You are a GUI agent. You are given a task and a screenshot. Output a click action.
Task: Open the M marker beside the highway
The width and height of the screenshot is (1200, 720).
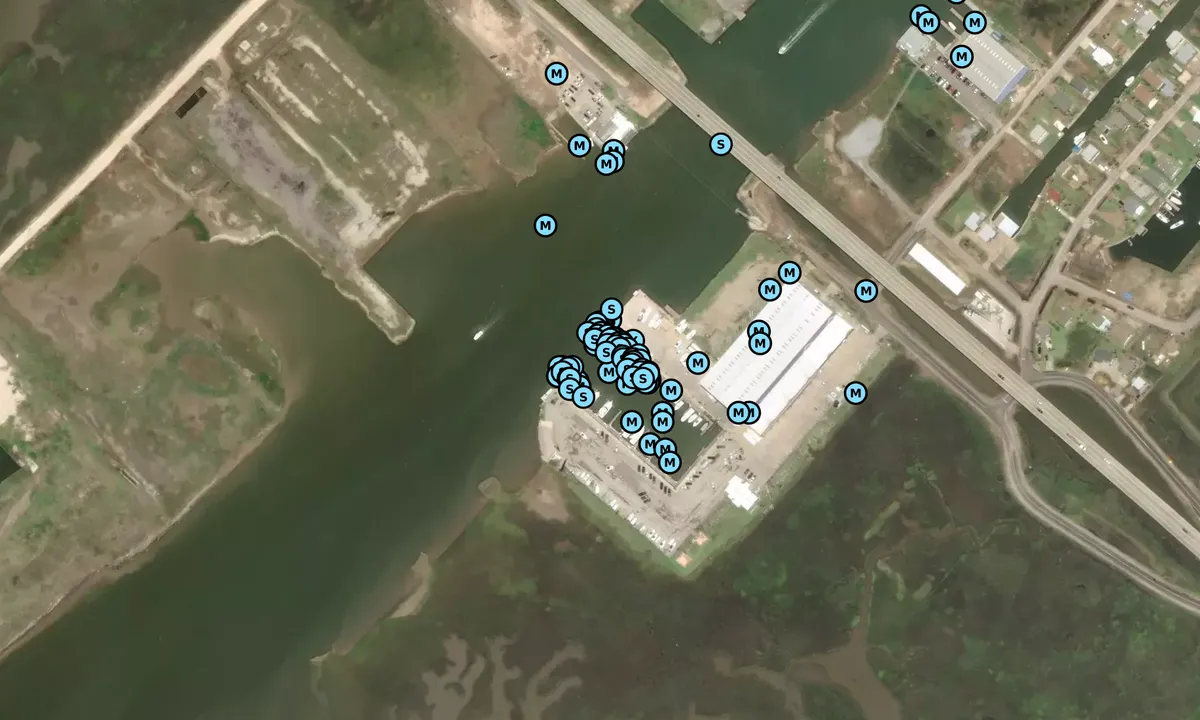(866, 291)
